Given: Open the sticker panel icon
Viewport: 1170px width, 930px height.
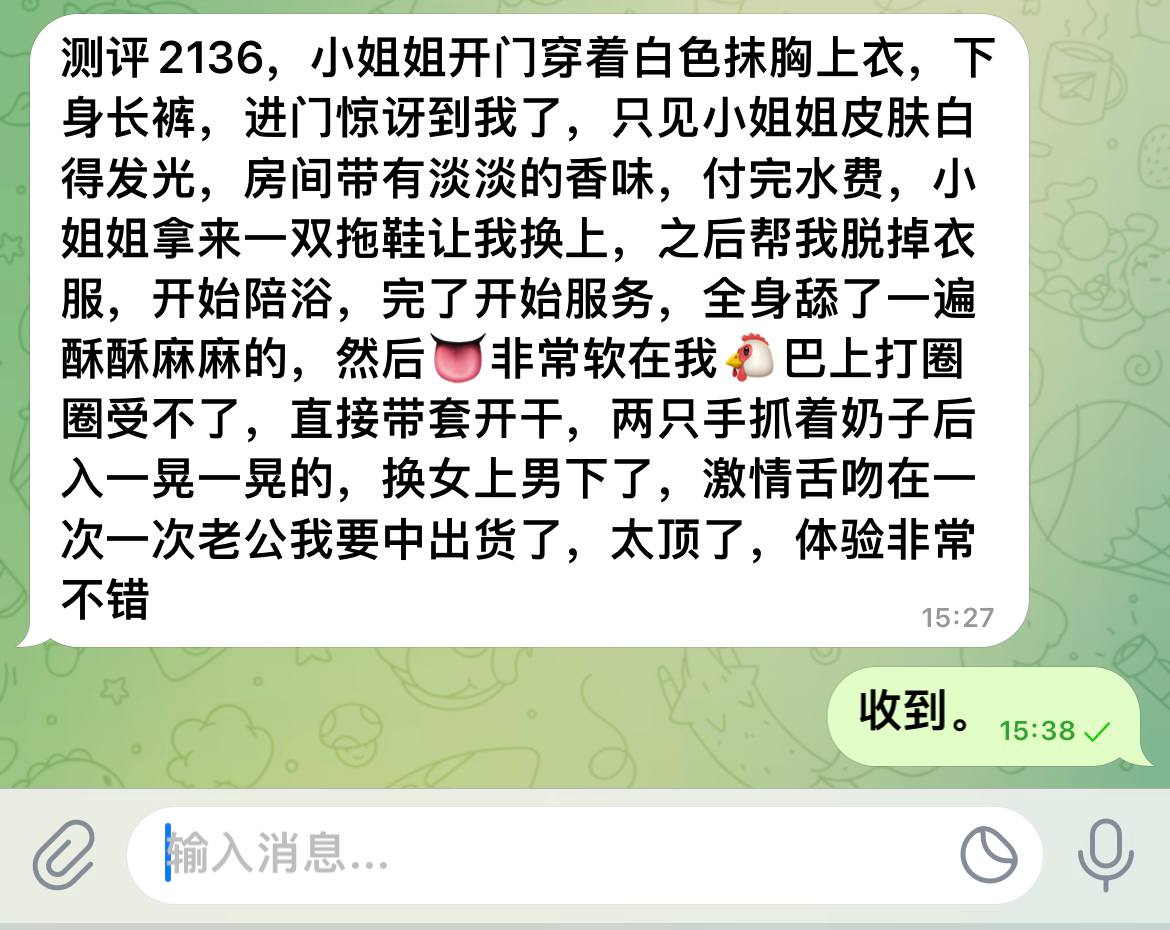Looking at the screenshot, I should tap(988, 856).
